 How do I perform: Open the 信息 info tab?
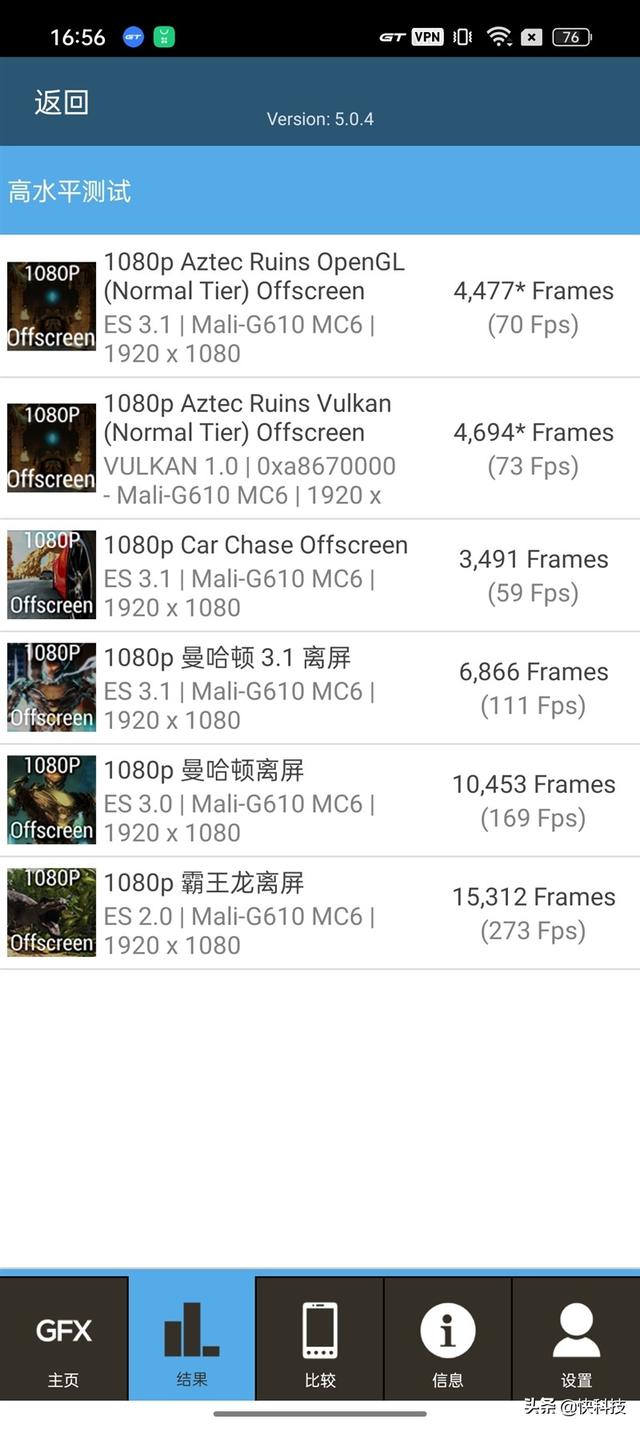click(448, 1340)
